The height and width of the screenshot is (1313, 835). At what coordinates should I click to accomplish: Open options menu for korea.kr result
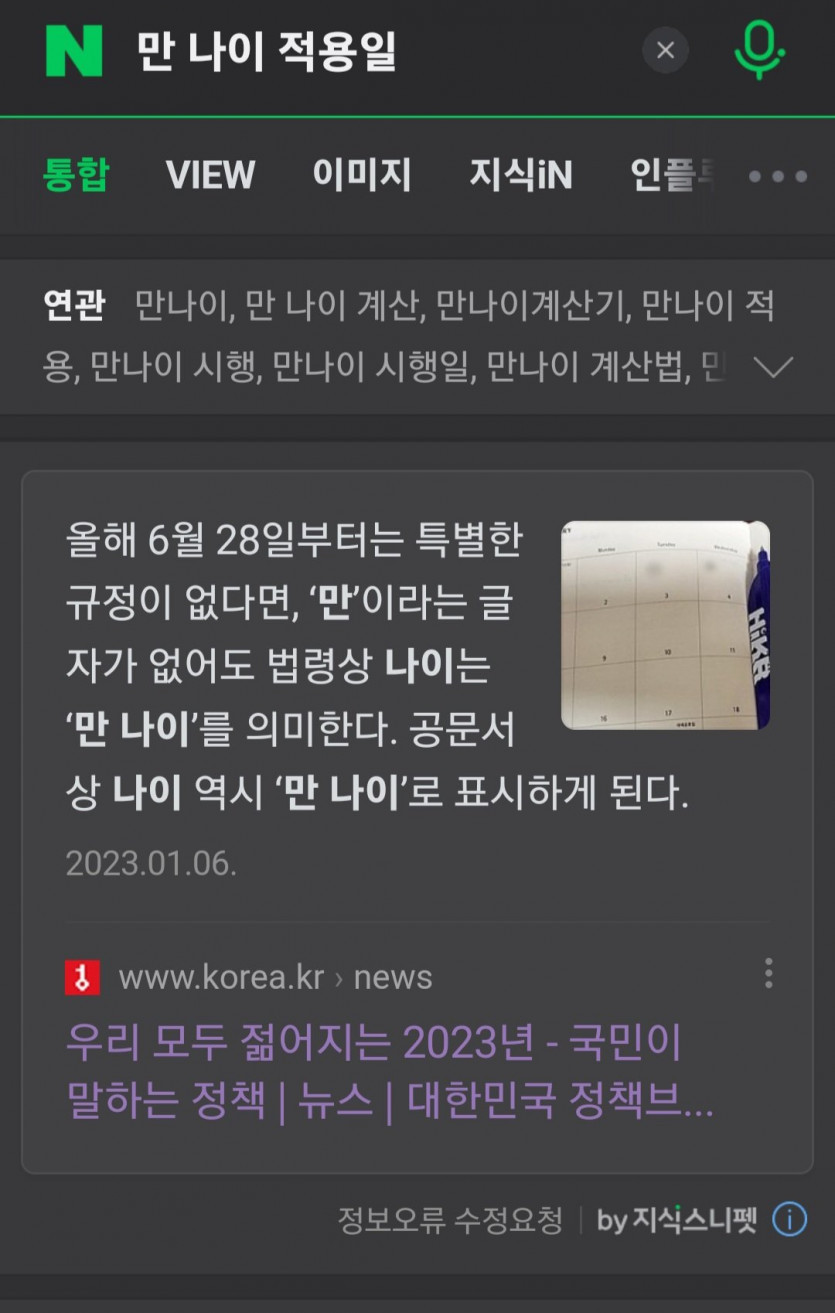[x=768, y=973]
